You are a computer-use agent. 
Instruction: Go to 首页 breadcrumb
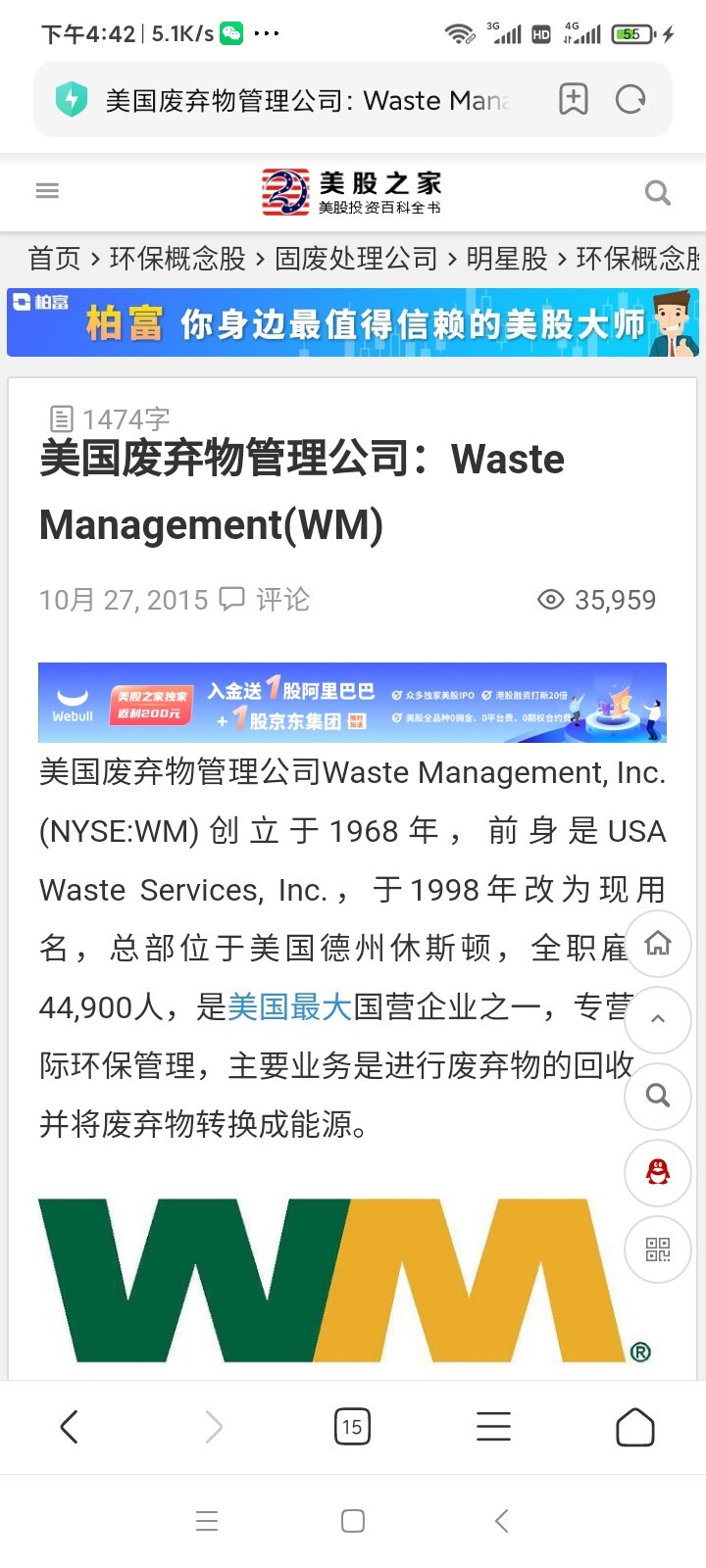tap(54, 259)
